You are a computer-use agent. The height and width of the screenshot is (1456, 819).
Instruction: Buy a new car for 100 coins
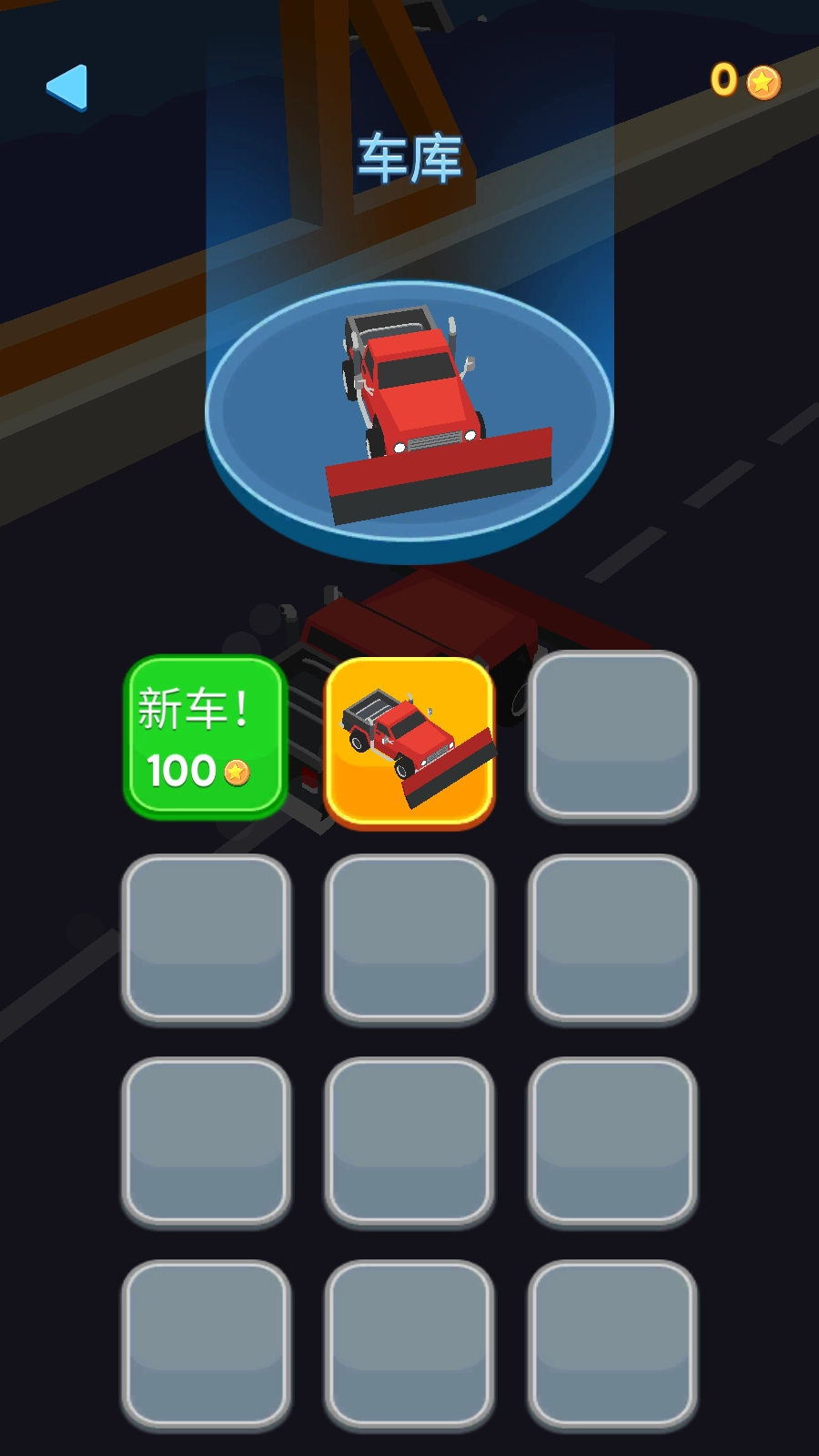(205, 737)
